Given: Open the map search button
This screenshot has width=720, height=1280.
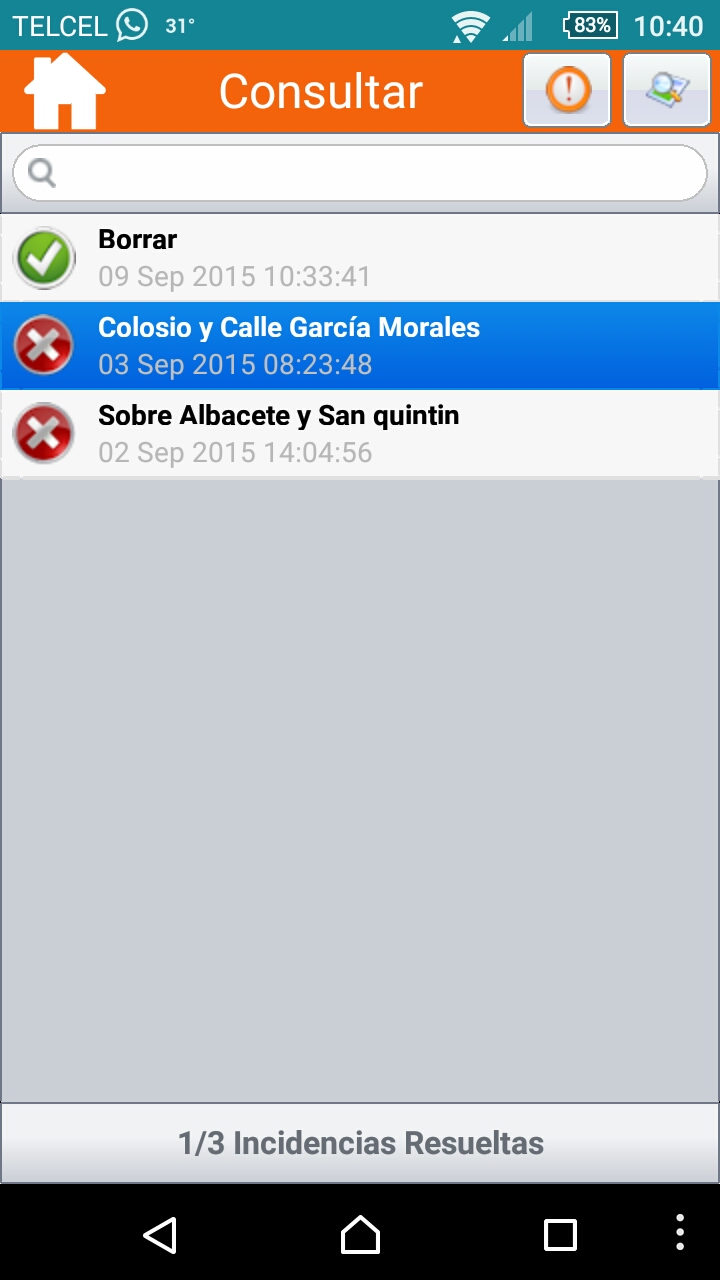Looking at the screenshot, I should 666,91.
